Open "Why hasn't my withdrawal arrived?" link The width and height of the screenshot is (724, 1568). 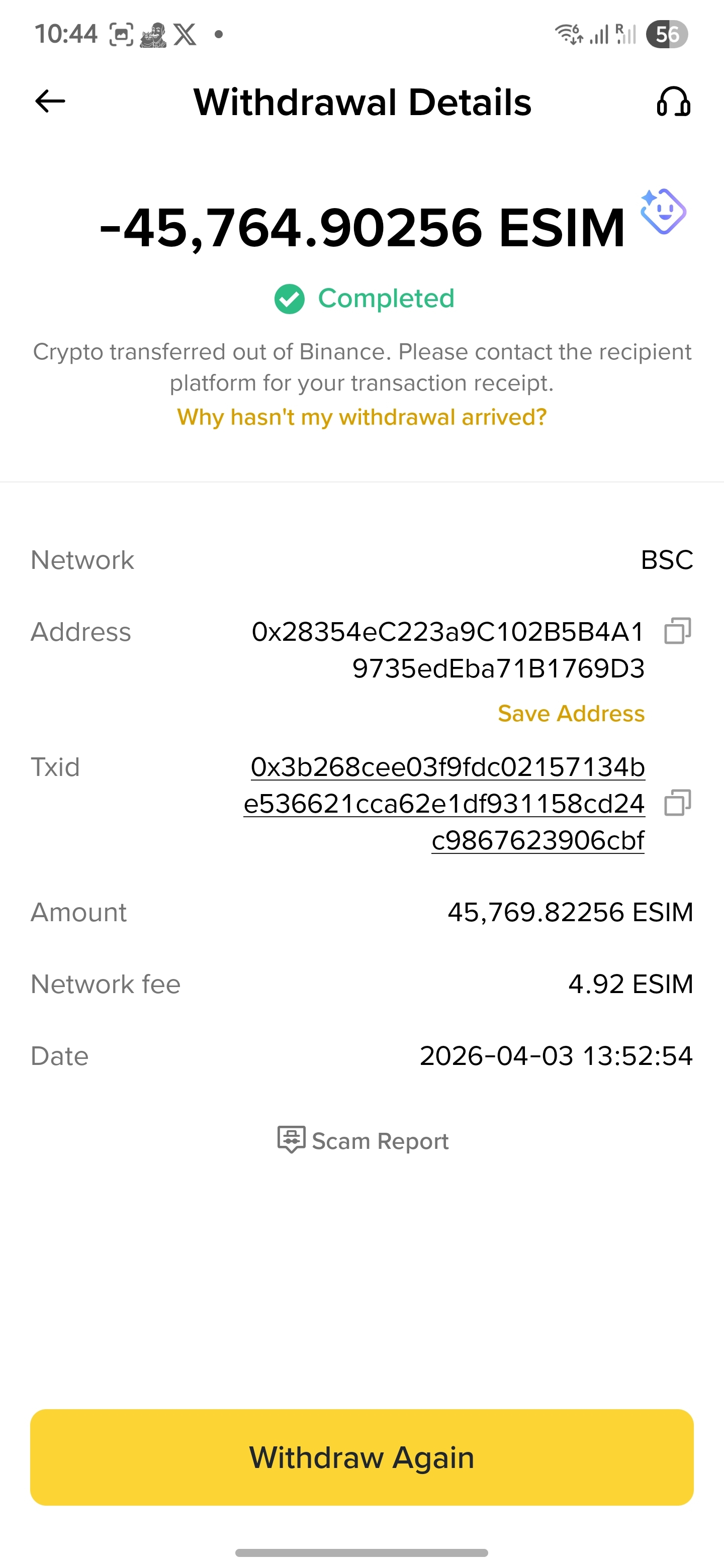tap(361, 418)
